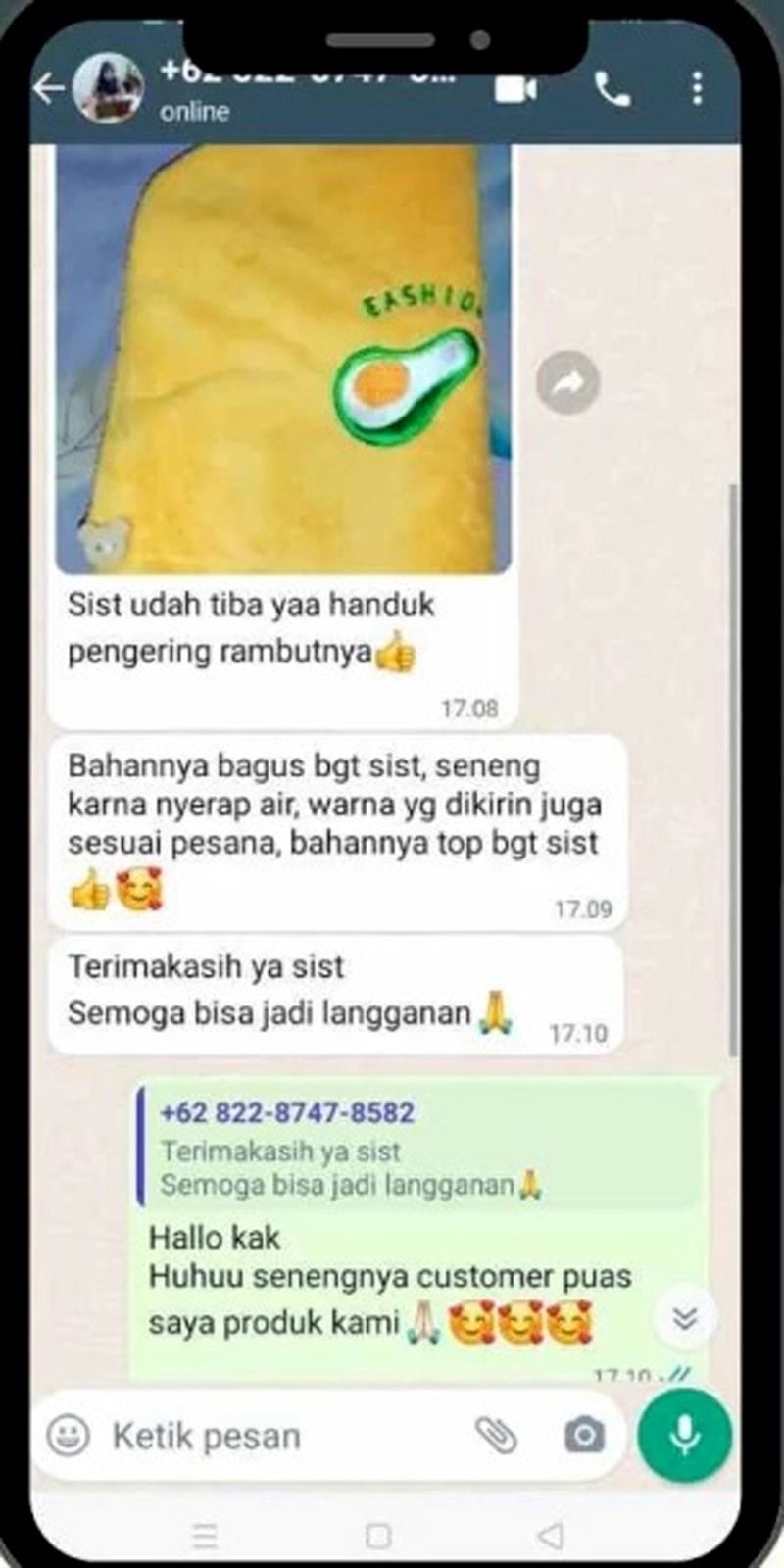Open the contact's profile picture

[109, 89]
